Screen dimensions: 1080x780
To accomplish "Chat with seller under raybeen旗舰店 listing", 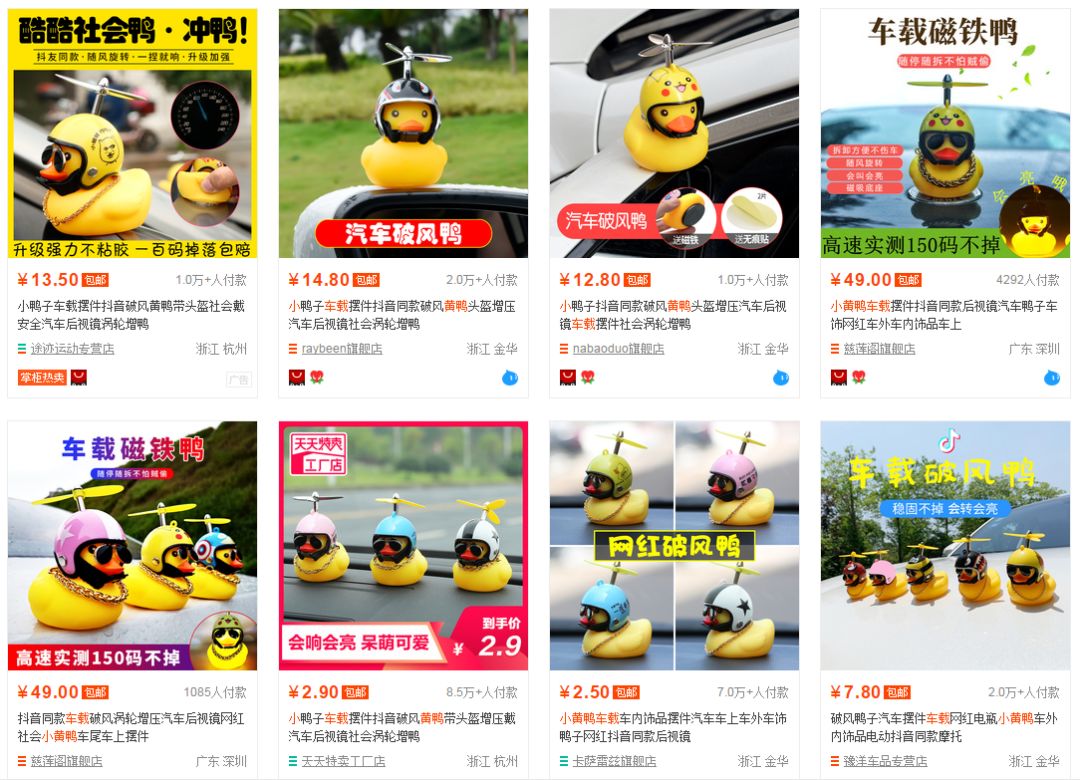I will point(510,377).
